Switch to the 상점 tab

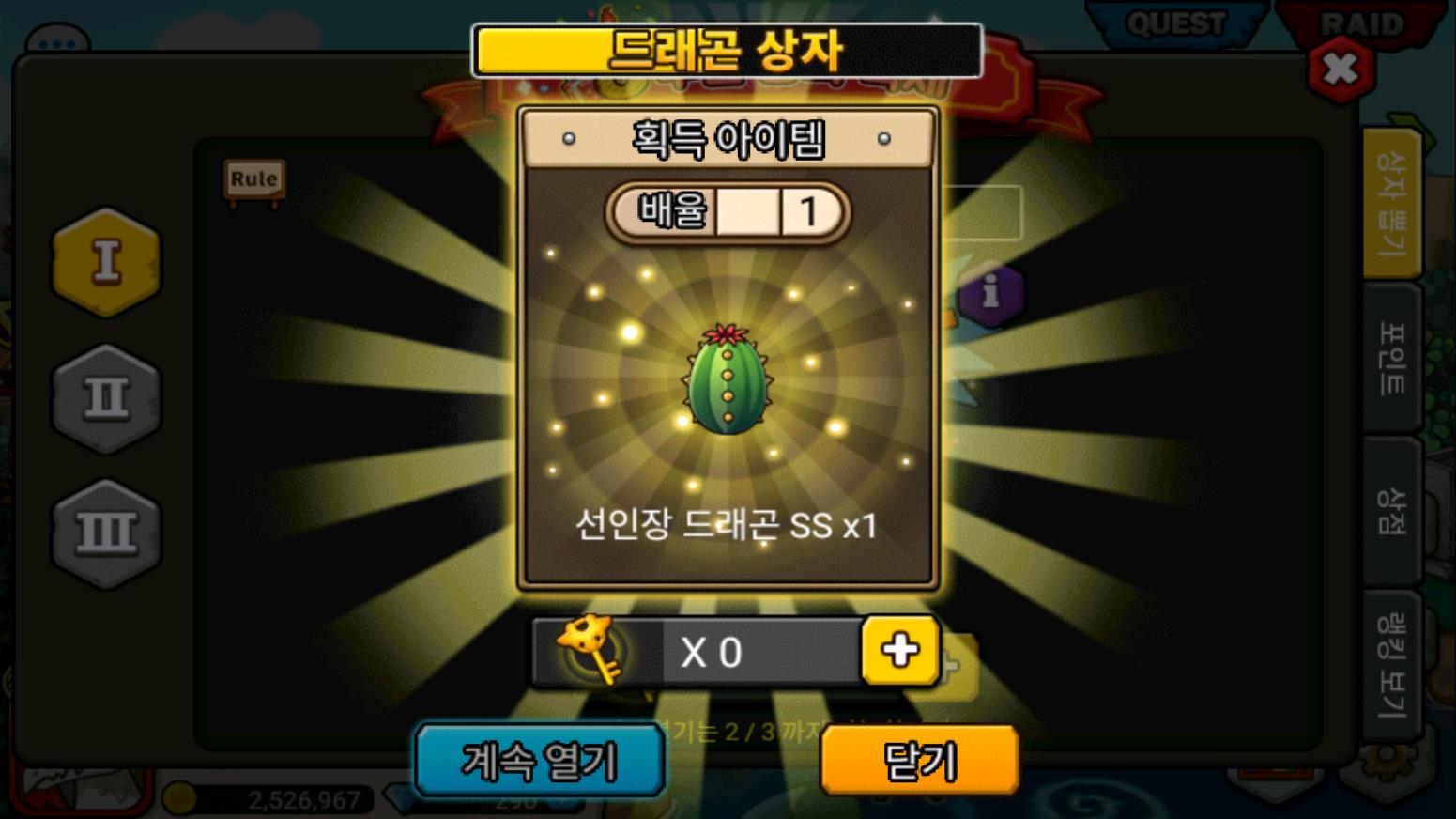[x=1391, y=511]
